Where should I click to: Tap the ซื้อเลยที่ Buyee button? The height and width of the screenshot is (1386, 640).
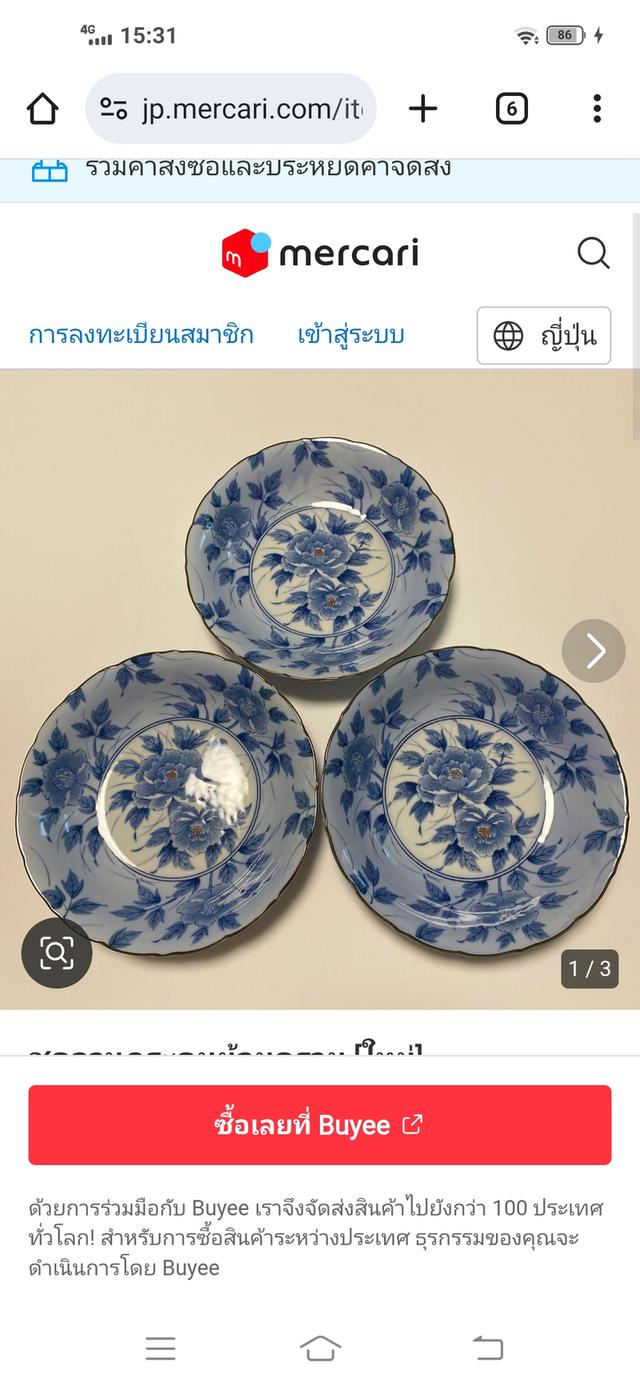click(x=319, y=1125)
